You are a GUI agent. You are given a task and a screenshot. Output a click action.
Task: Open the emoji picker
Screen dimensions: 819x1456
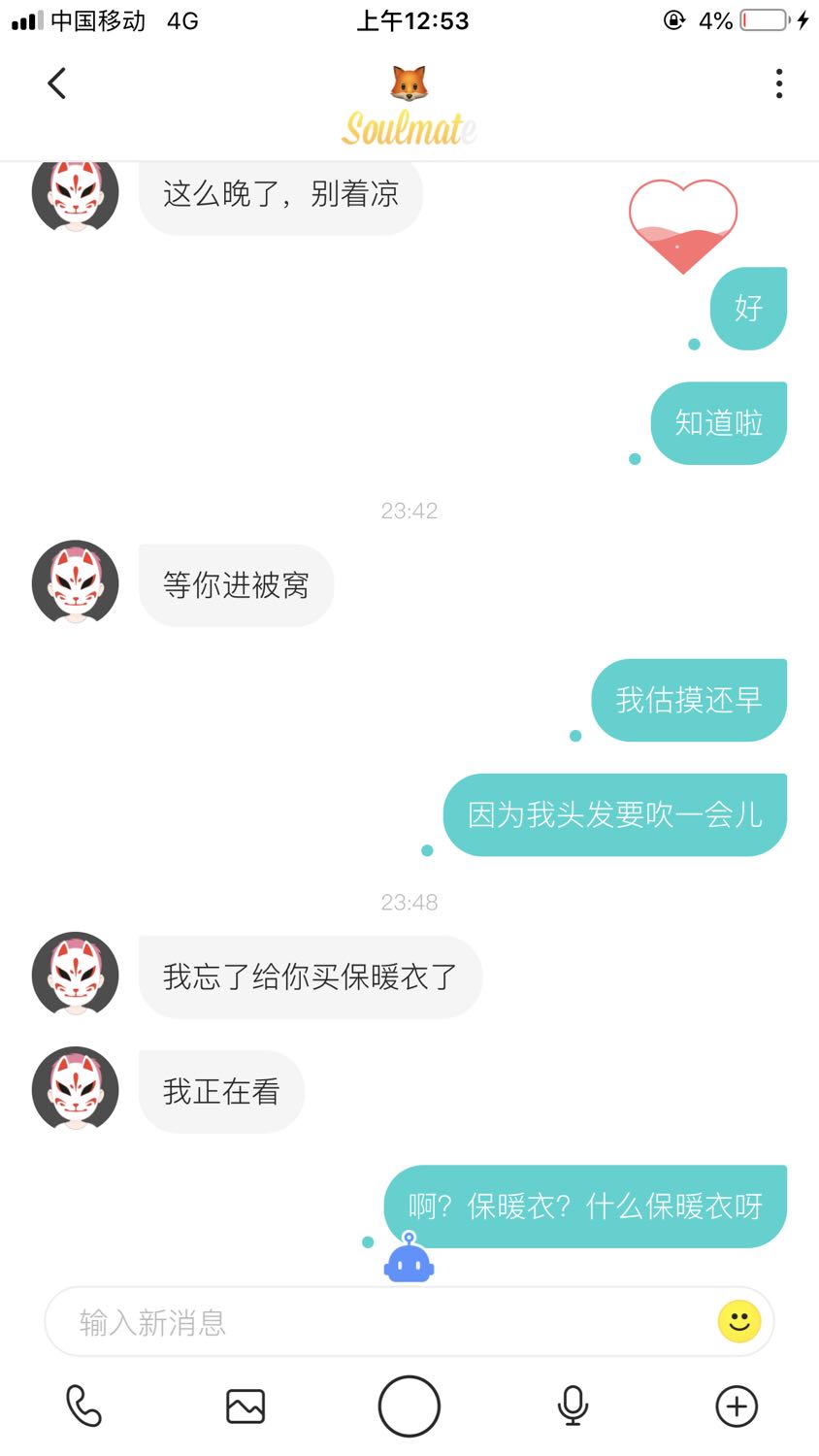[739, 1321]
